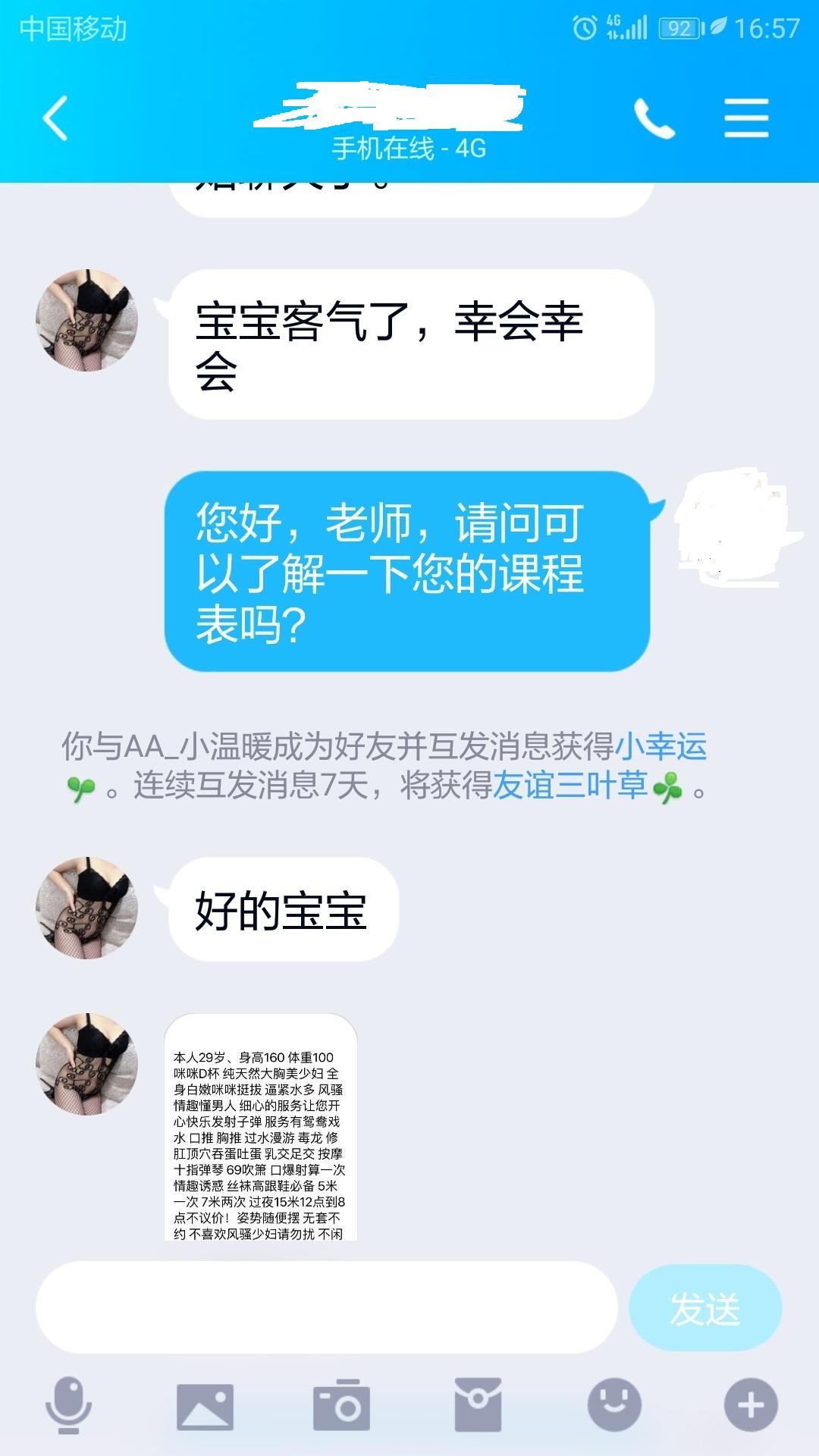Record a voice message with the microphone
Screen dimensions: 819x1456
pyautogui.click(x=69, y=1405)
